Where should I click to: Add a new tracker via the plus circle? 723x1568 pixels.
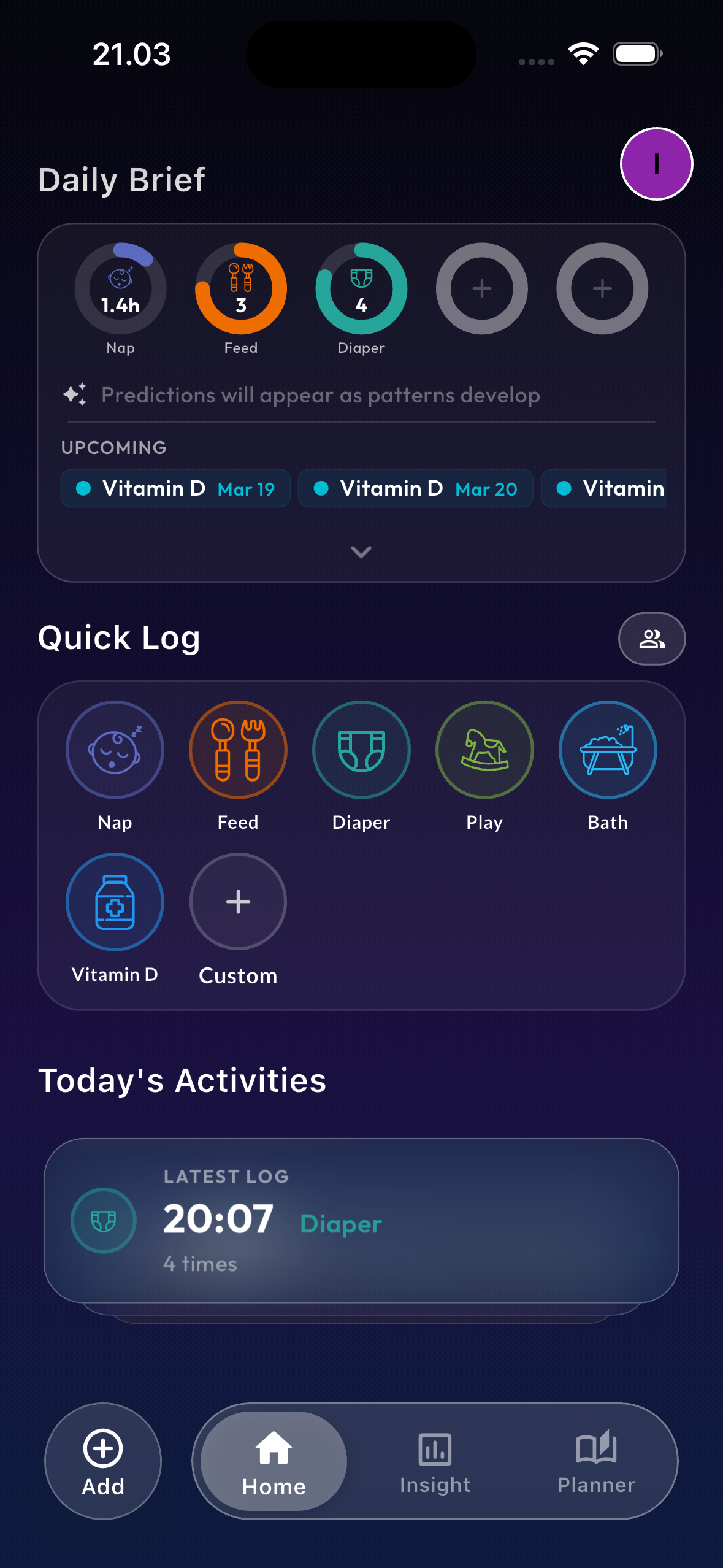point(481,288)
